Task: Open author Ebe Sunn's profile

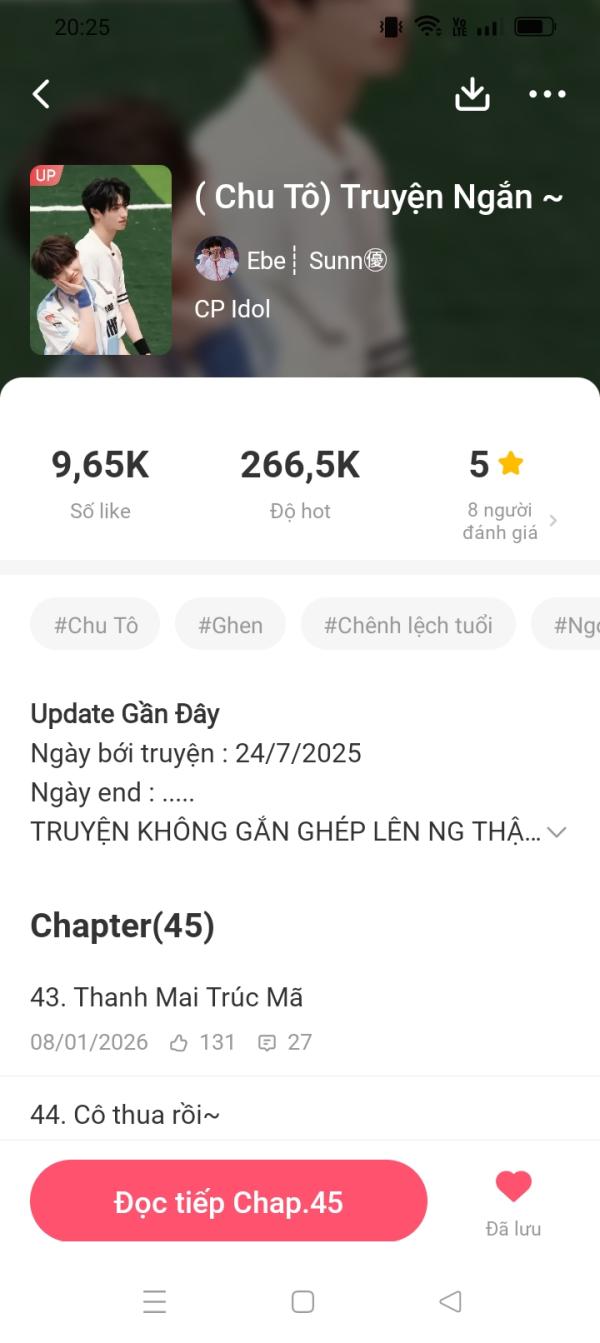Action: (290, 261)
